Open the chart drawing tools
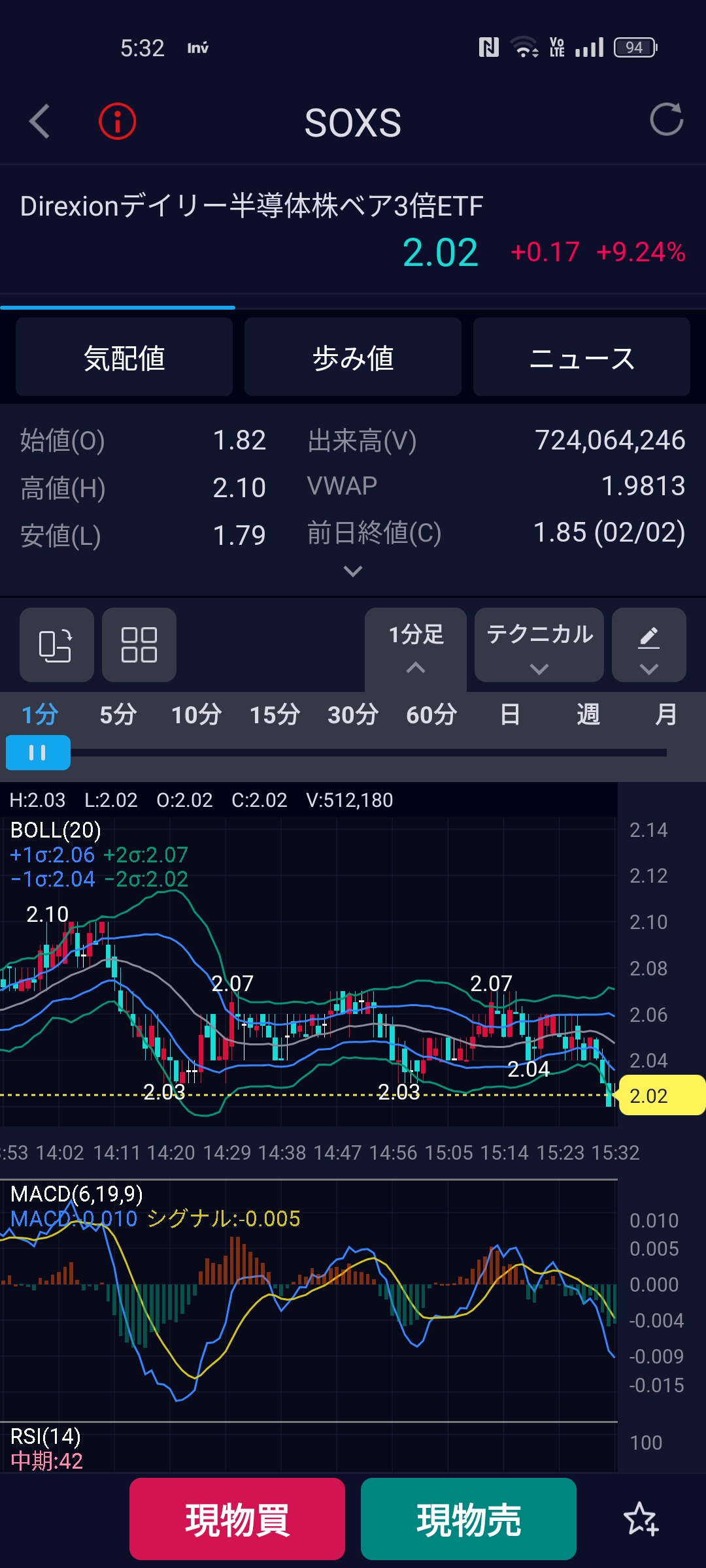This screenshot has width=706, height=1568. 648,645
